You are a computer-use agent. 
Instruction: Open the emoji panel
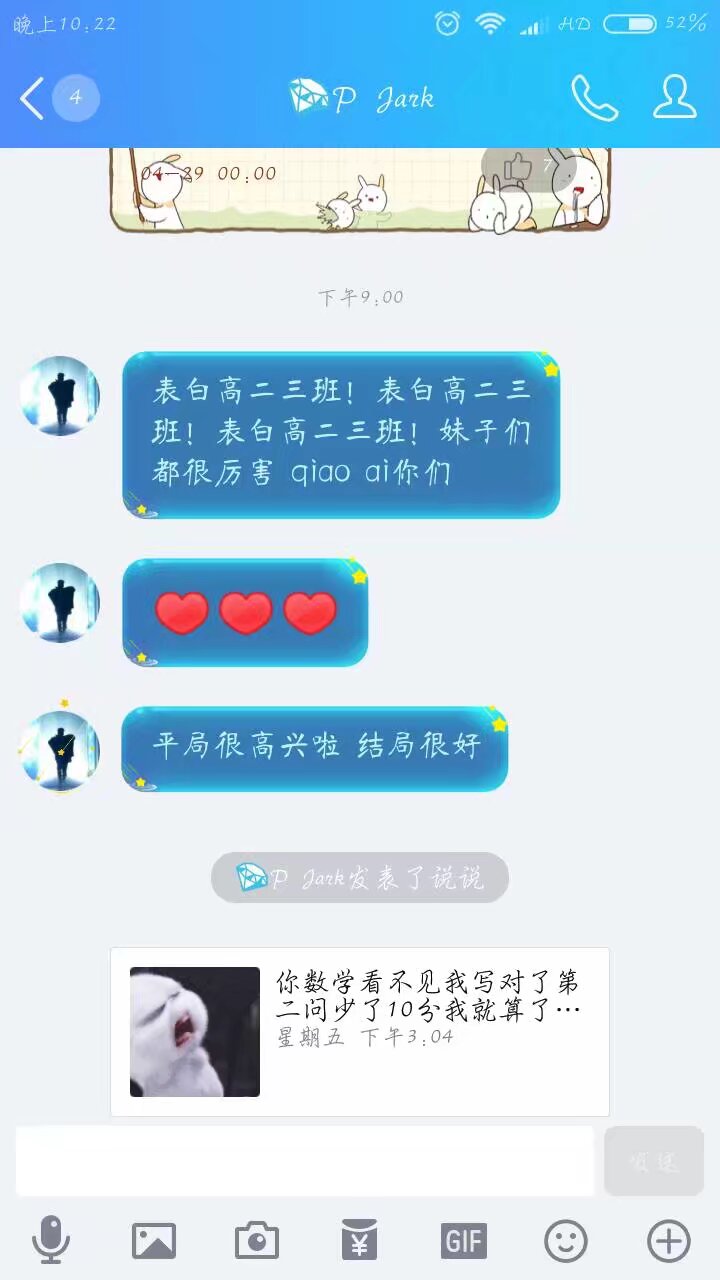(566, 1241)
